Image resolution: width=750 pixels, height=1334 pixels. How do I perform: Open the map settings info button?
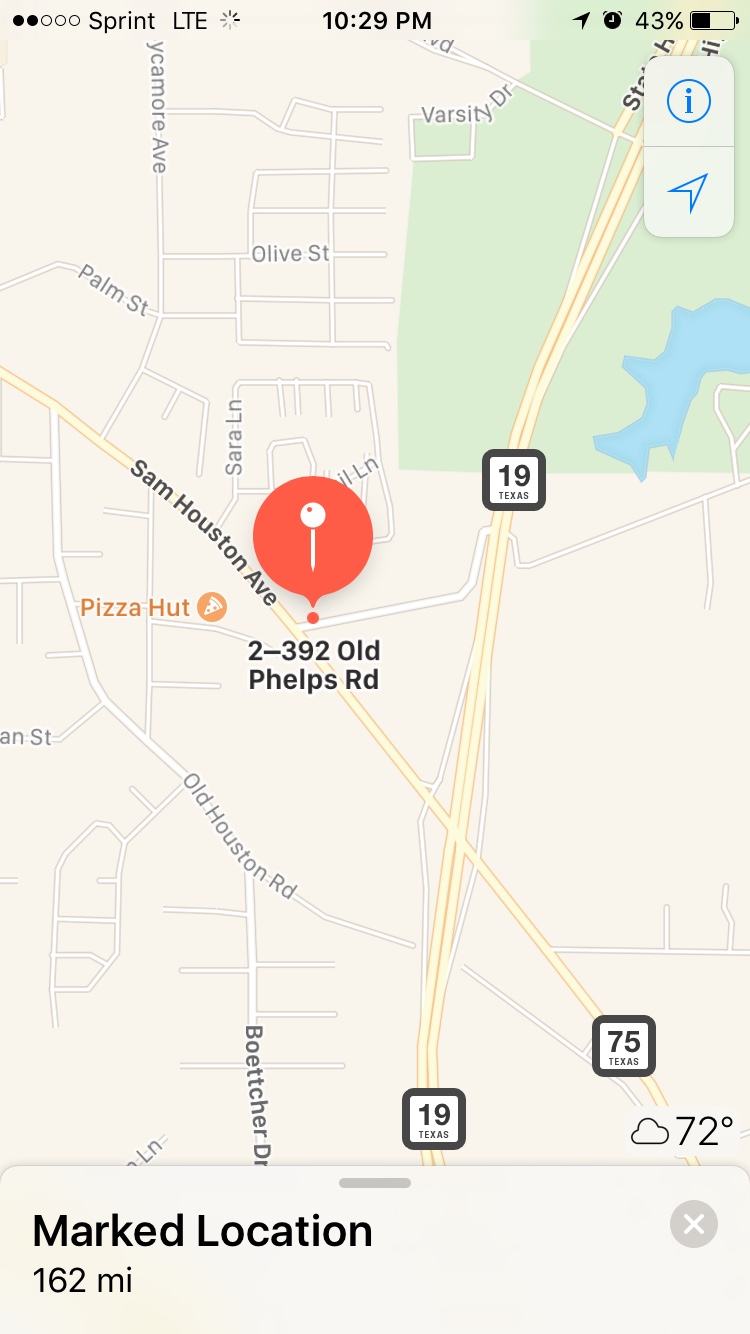click(689, 101)
